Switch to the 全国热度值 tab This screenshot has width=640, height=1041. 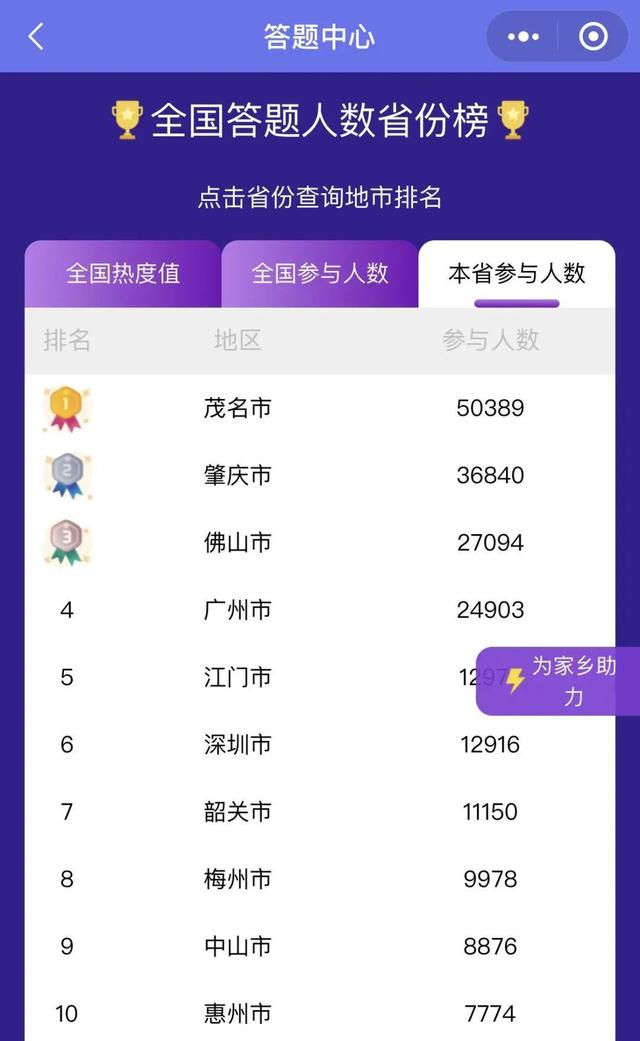122,274
